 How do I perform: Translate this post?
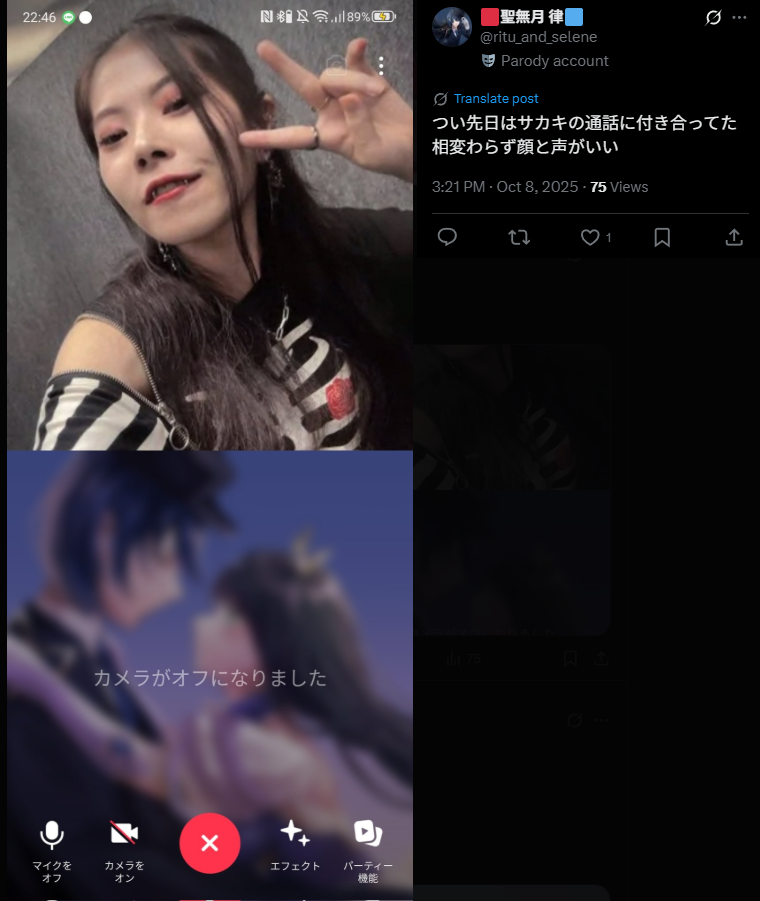point(495,99)
